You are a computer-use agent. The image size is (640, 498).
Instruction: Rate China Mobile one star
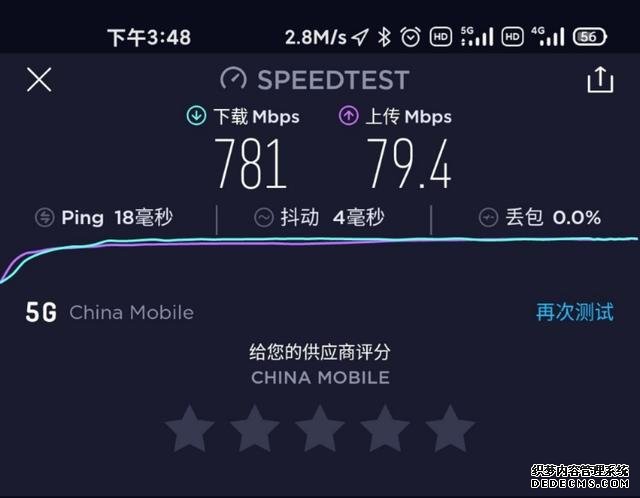pos(189,429)
